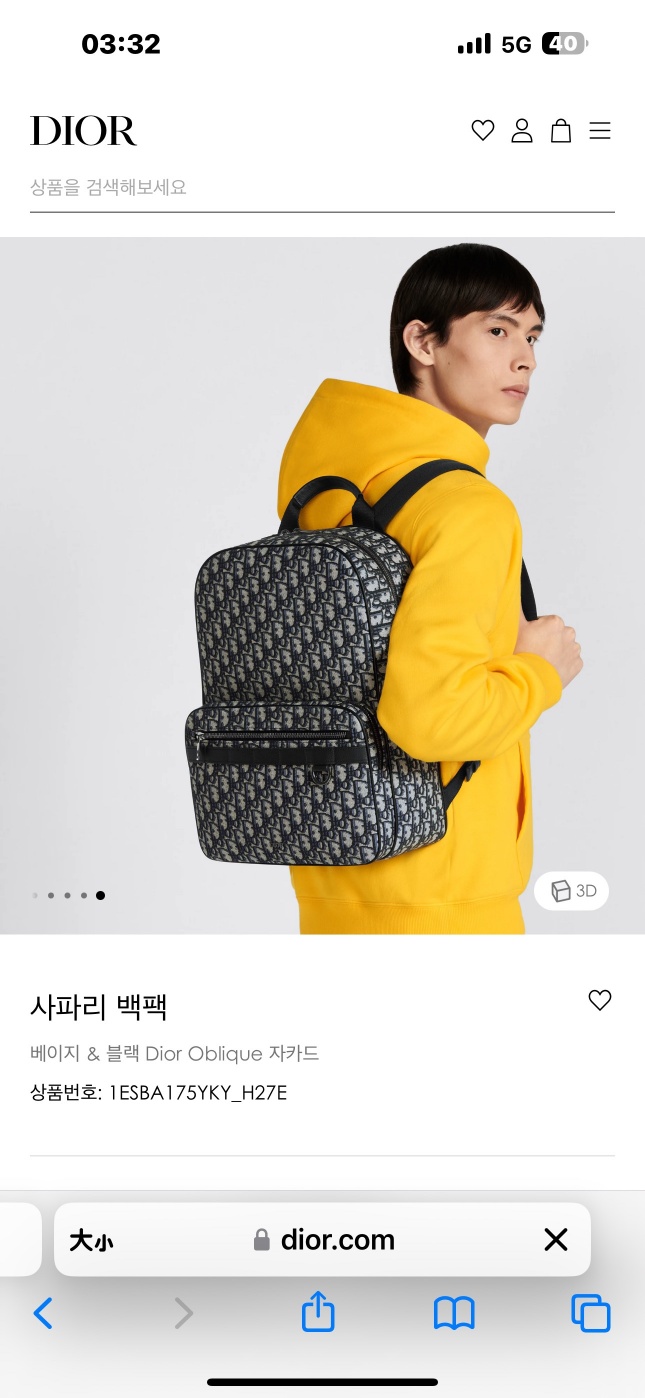This screenshot has width=645, height=1398.
Task: Show all open tabs
Action: 590,1313
